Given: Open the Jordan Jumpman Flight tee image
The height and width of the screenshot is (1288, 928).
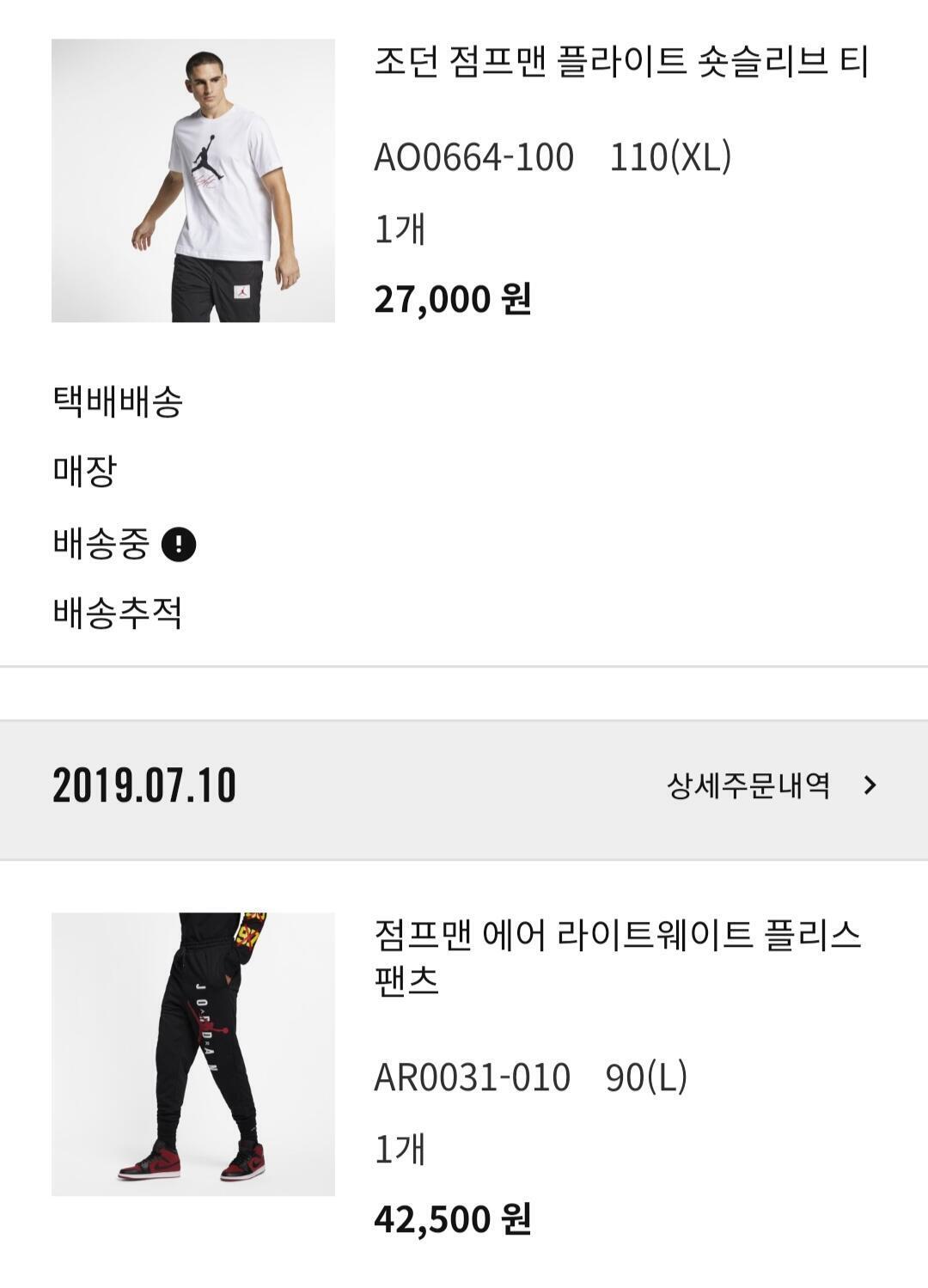Looking at the screenshot, I should point(193,180).
